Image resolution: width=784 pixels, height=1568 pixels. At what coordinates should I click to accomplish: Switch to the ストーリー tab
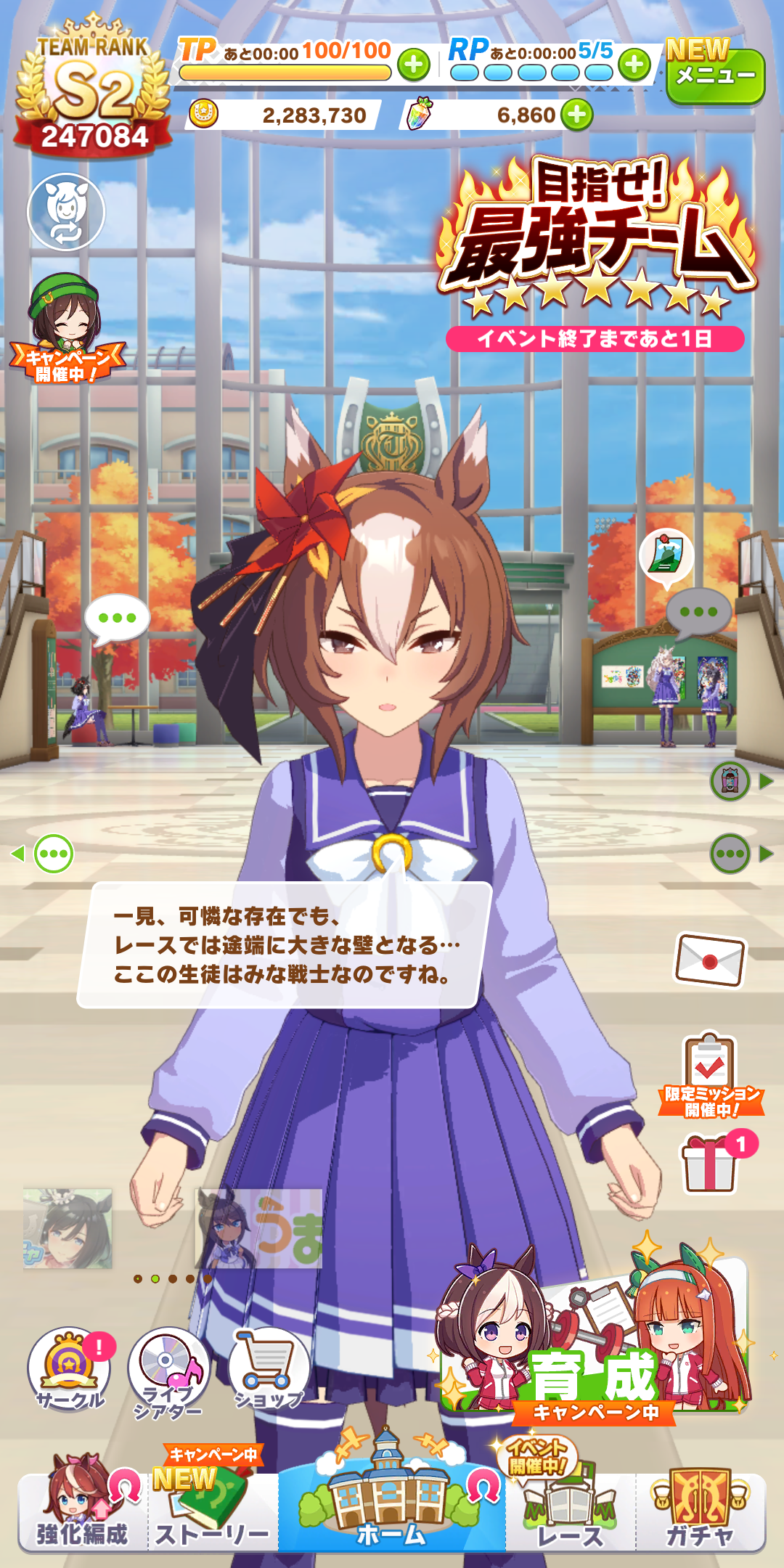pos(212,1511)
